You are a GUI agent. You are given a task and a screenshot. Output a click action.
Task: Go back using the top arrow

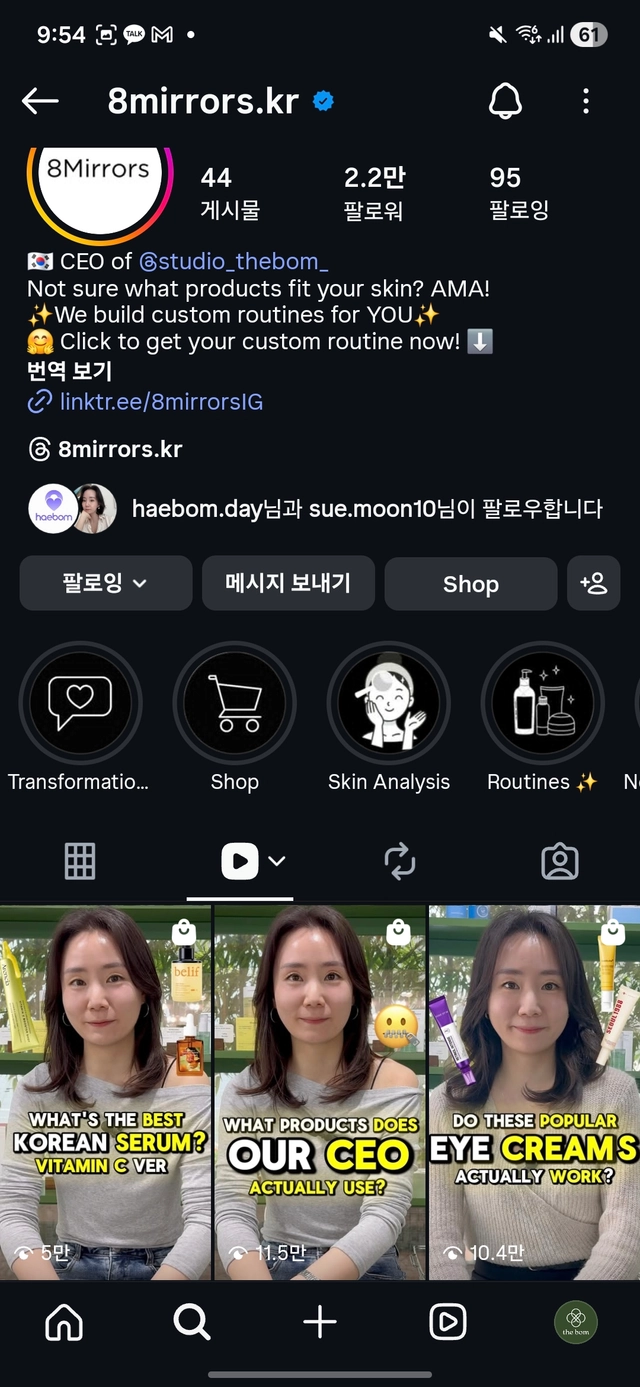coord(40,100)
